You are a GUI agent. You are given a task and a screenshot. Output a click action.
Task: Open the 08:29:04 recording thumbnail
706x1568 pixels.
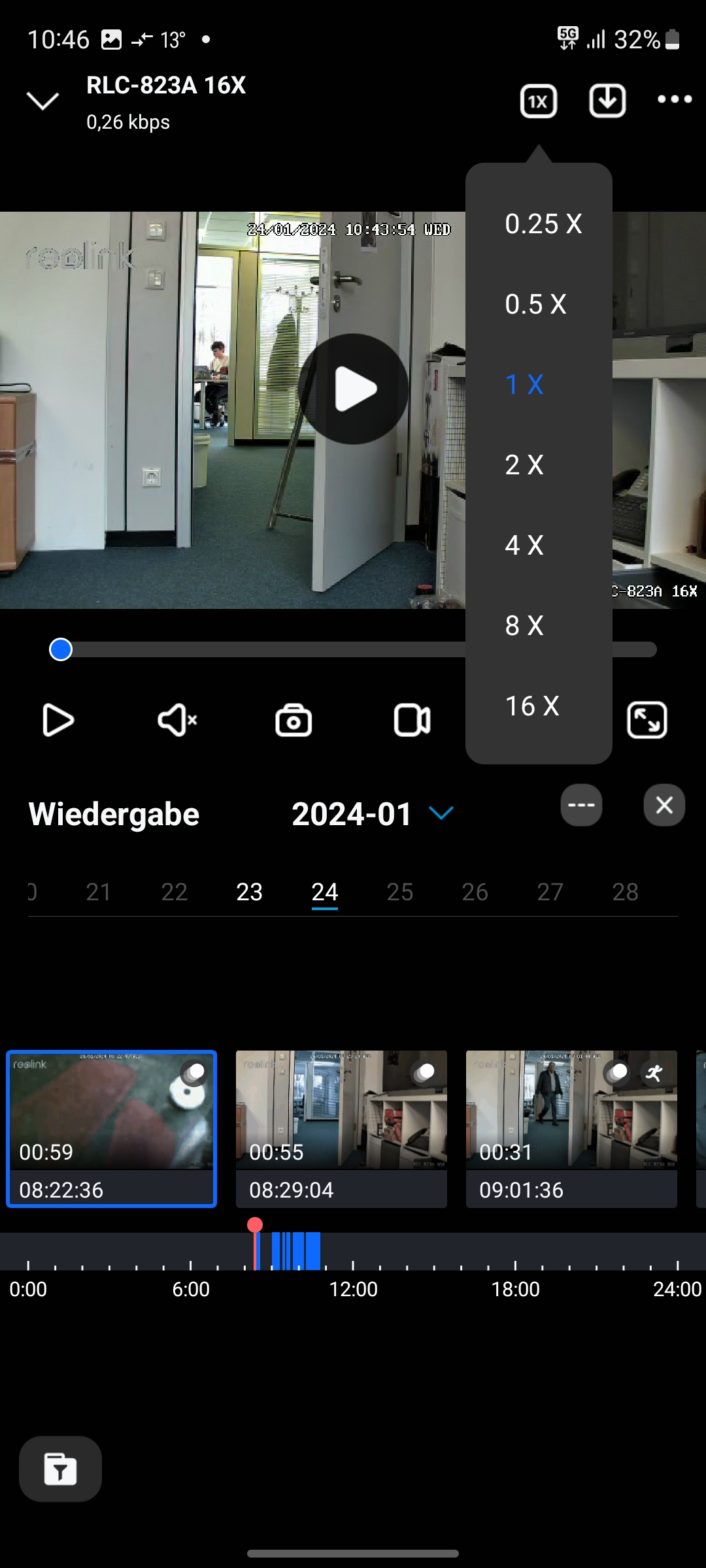341,1128
